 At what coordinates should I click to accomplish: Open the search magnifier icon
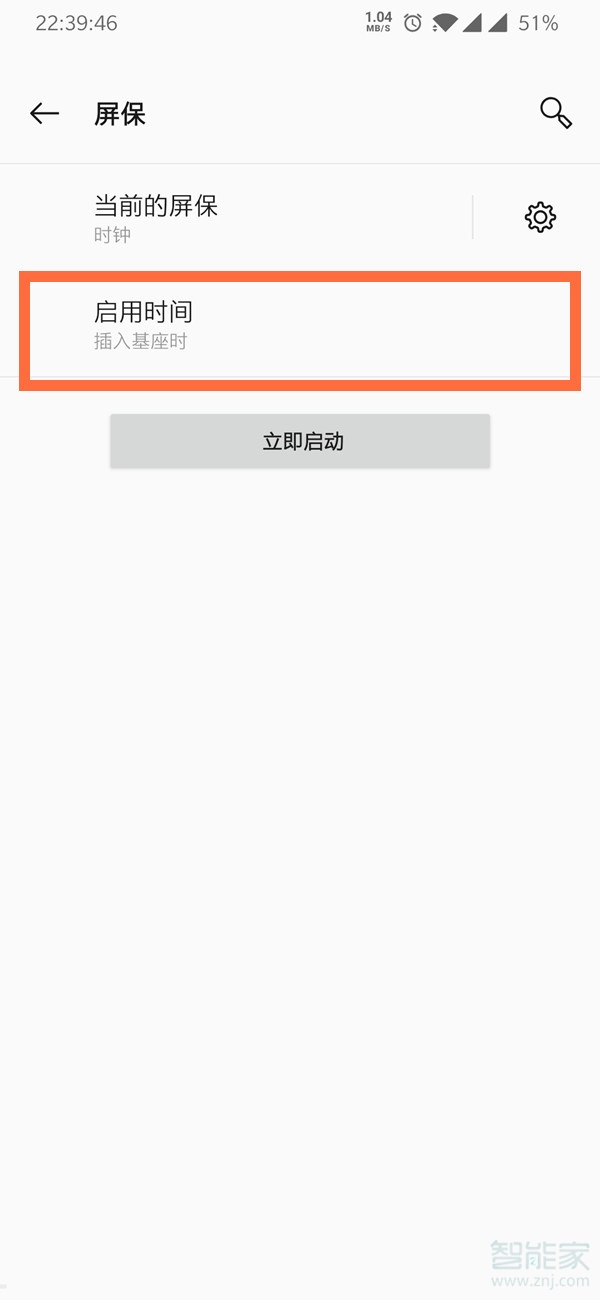(556, 113)
